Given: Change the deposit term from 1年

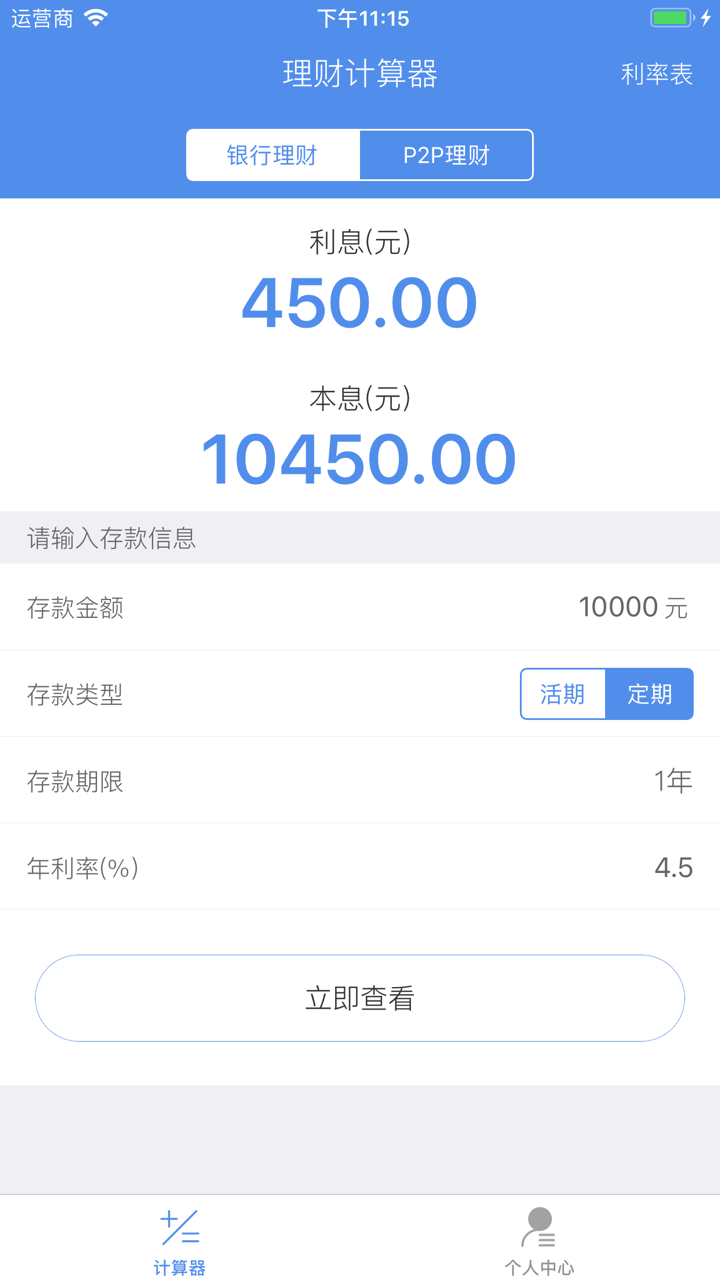Looking at the screenshot, I should click(x=674, y=781).
